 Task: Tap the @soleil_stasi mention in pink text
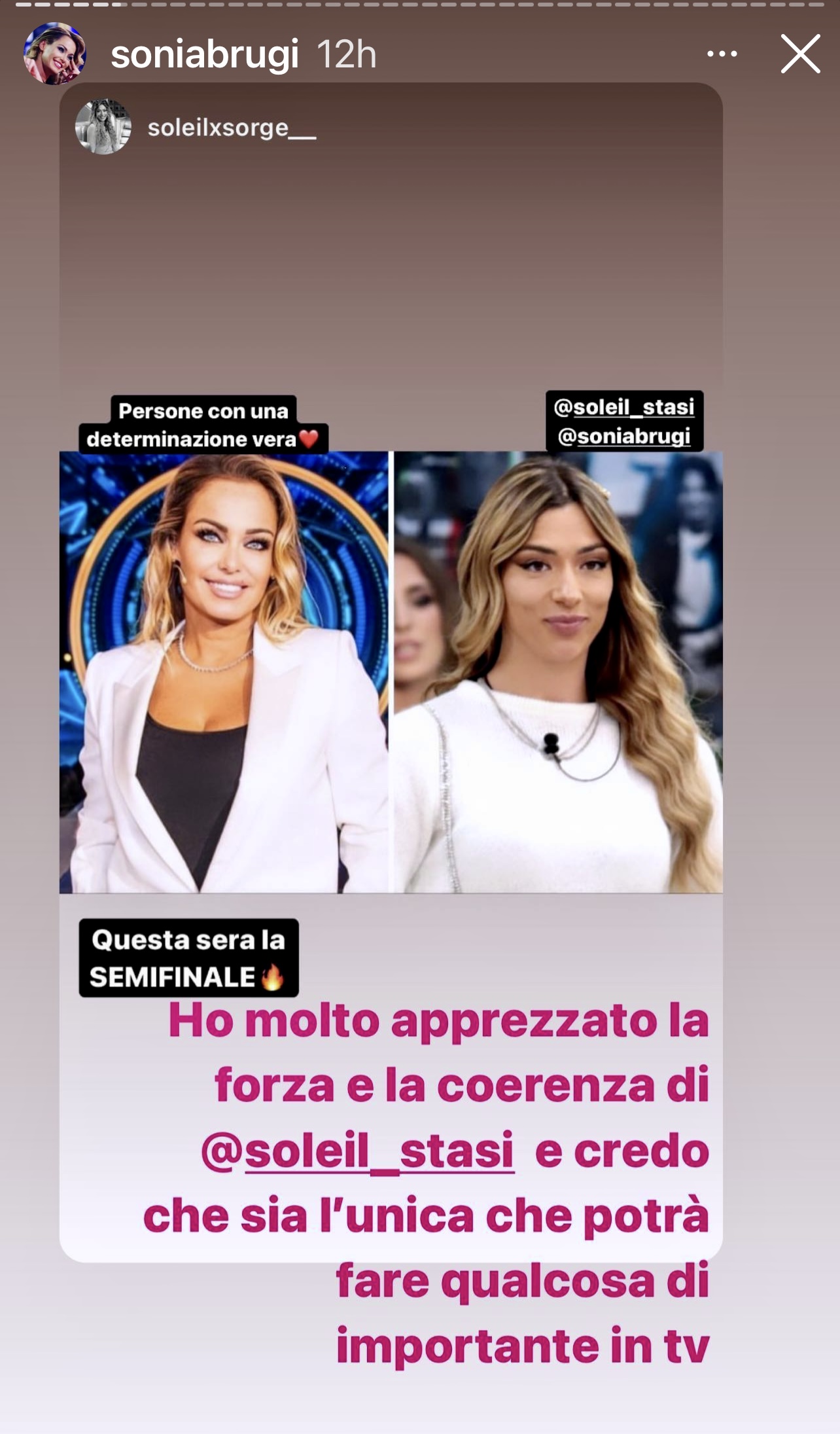(x=358, y=1150)
